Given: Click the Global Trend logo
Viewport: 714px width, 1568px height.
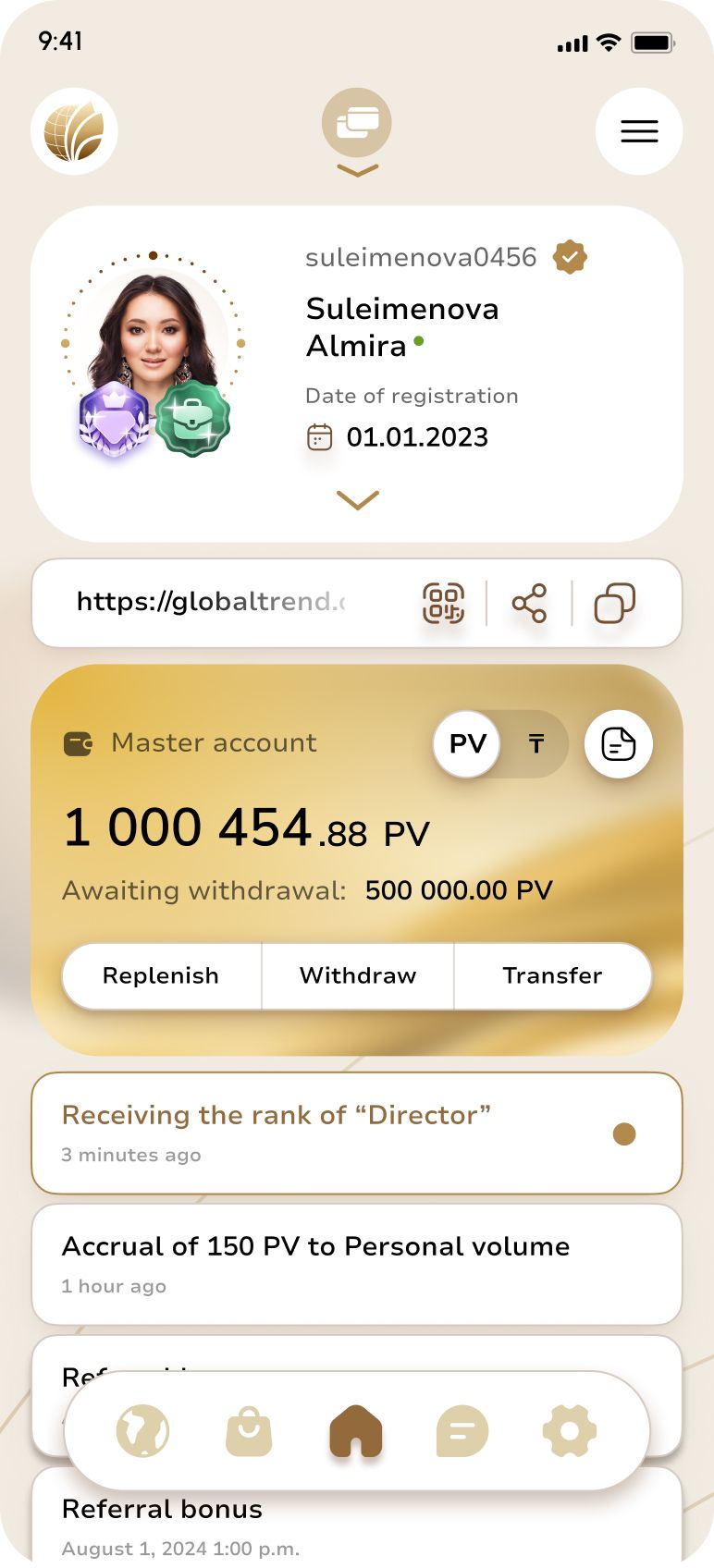Looking at the screenshot, I should [74, 131].
